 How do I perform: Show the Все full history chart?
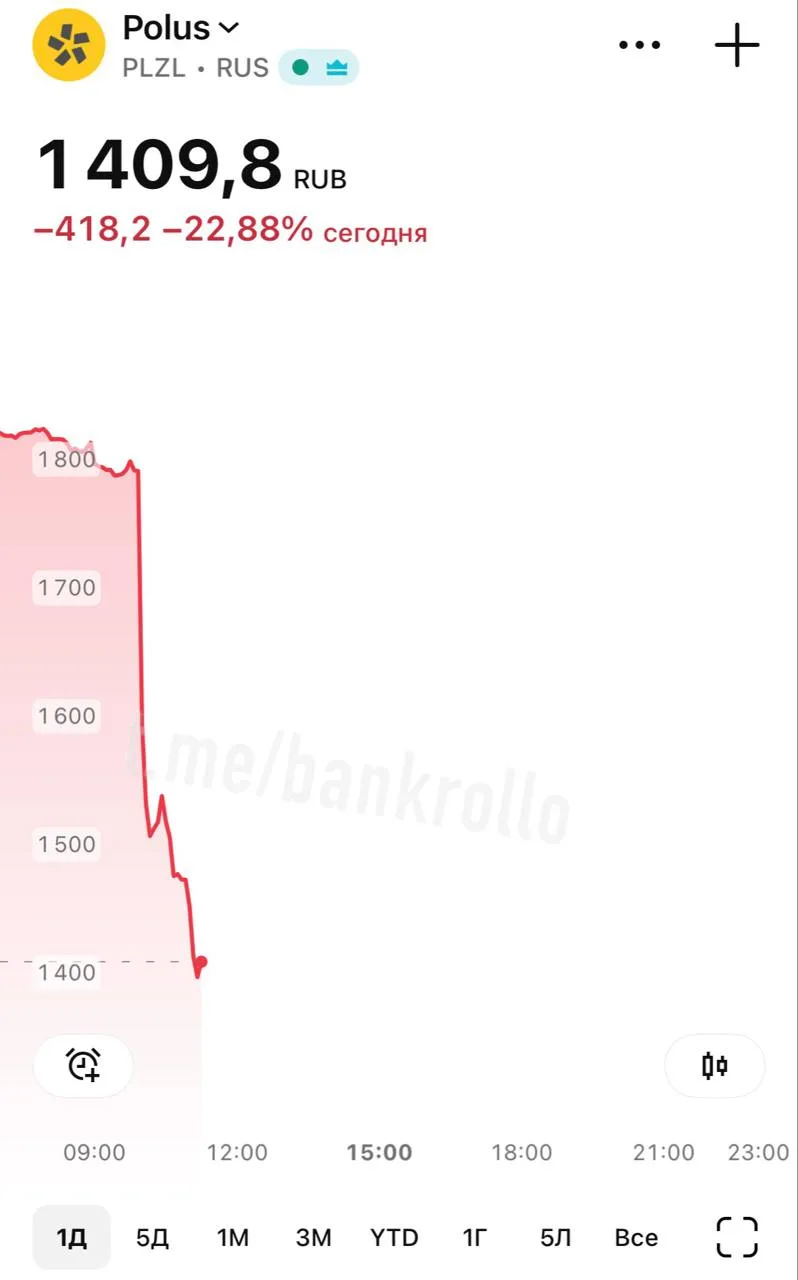(x=636, y=1238)
